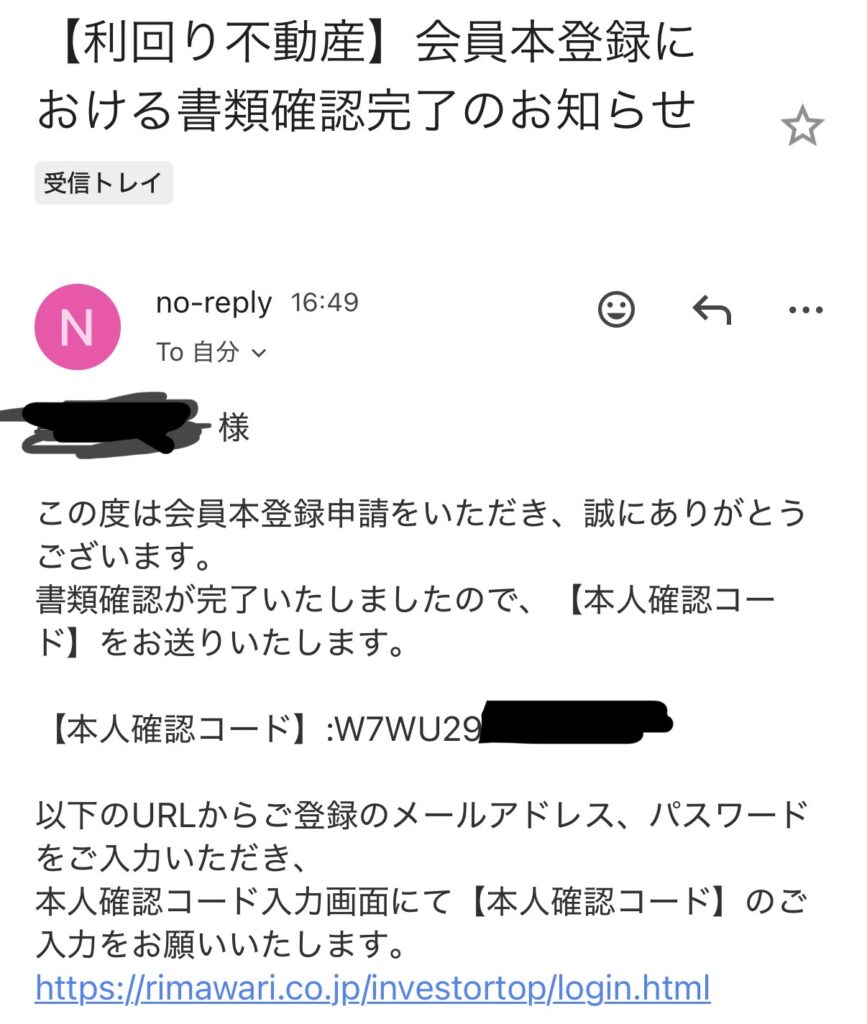This screenshot has width=867, height=1024.
Task: Add an emoji reaction to the email
Action: tap(616, 309)
